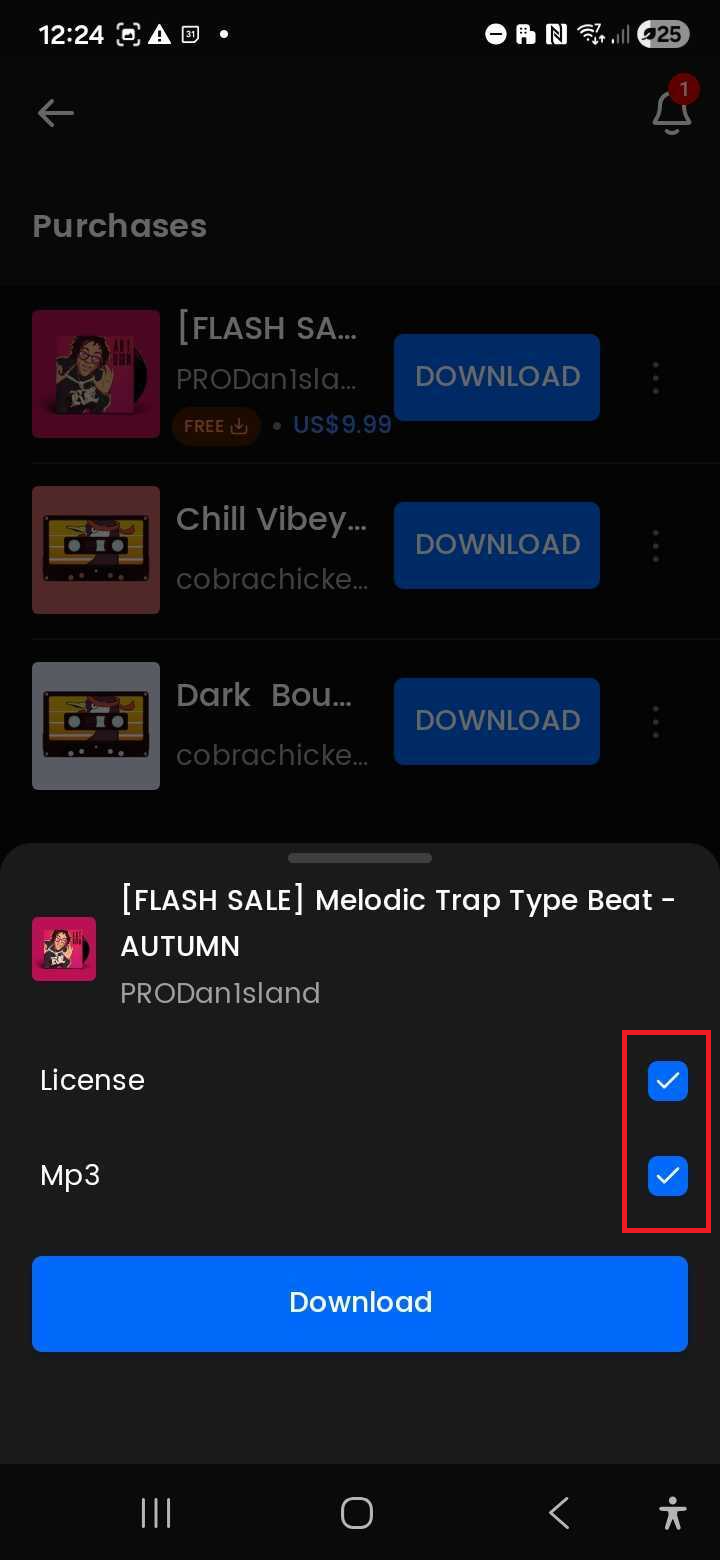Tap the sheet's drag handle
Viewport: 720px width, 1560px height.
360,858
